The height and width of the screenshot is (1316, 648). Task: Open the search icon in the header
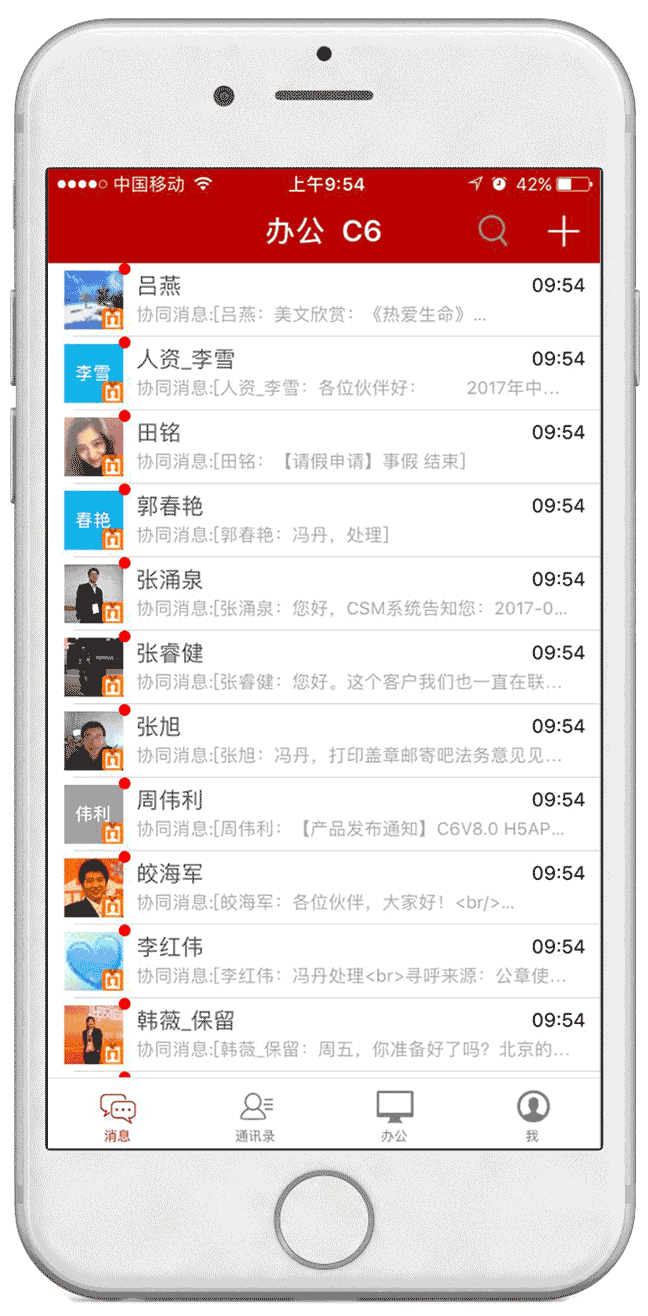coord(492,231)
